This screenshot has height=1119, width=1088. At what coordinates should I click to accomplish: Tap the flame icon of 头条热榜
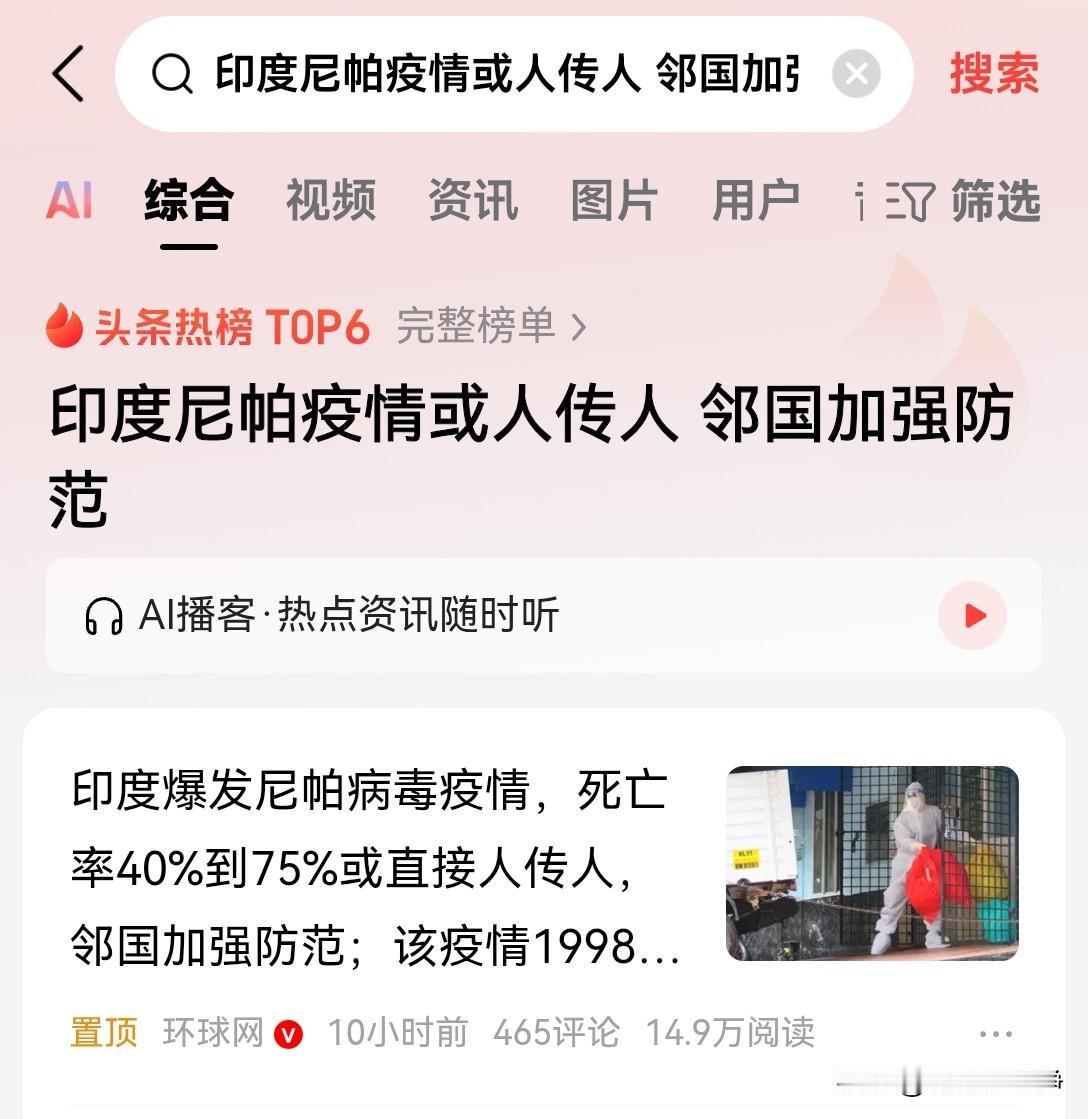(x=62, y=326)
